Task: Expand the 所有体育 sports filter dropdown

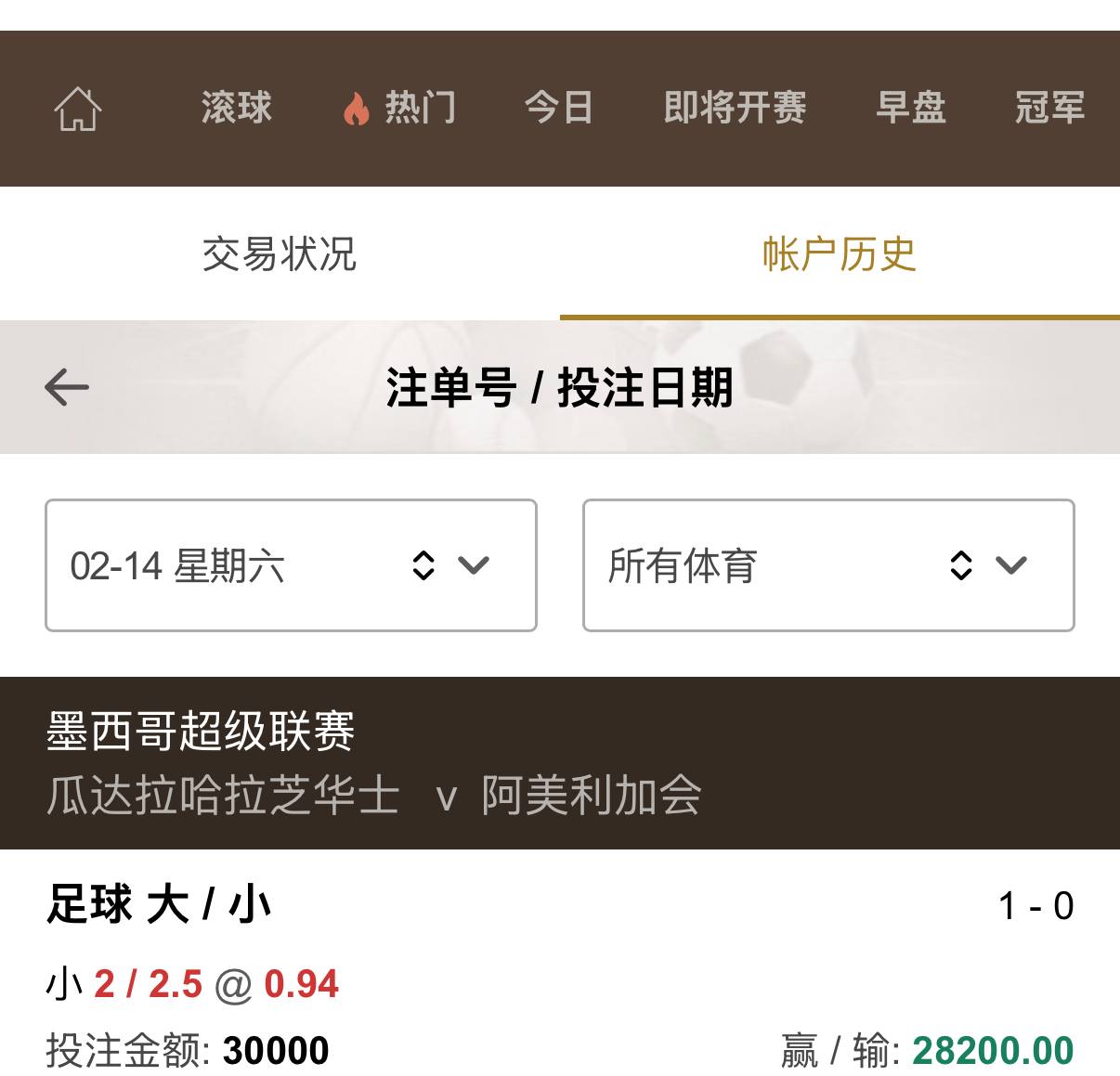Action: click(x=827, y=565)
